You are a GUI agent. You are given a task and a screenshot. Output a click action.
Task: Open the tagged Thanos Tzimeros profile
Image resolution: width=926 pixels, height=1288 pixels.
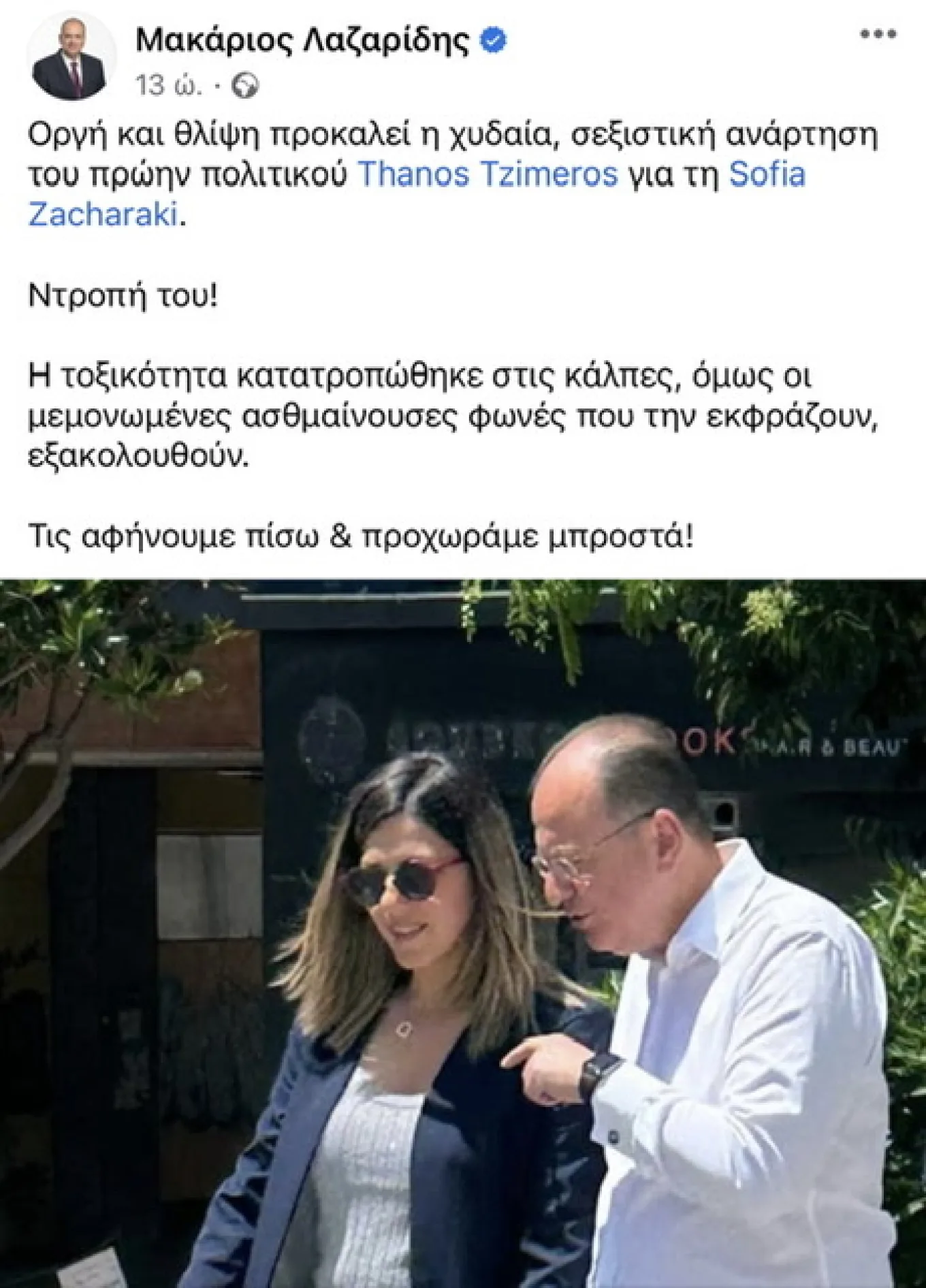(x=488, y=174)
